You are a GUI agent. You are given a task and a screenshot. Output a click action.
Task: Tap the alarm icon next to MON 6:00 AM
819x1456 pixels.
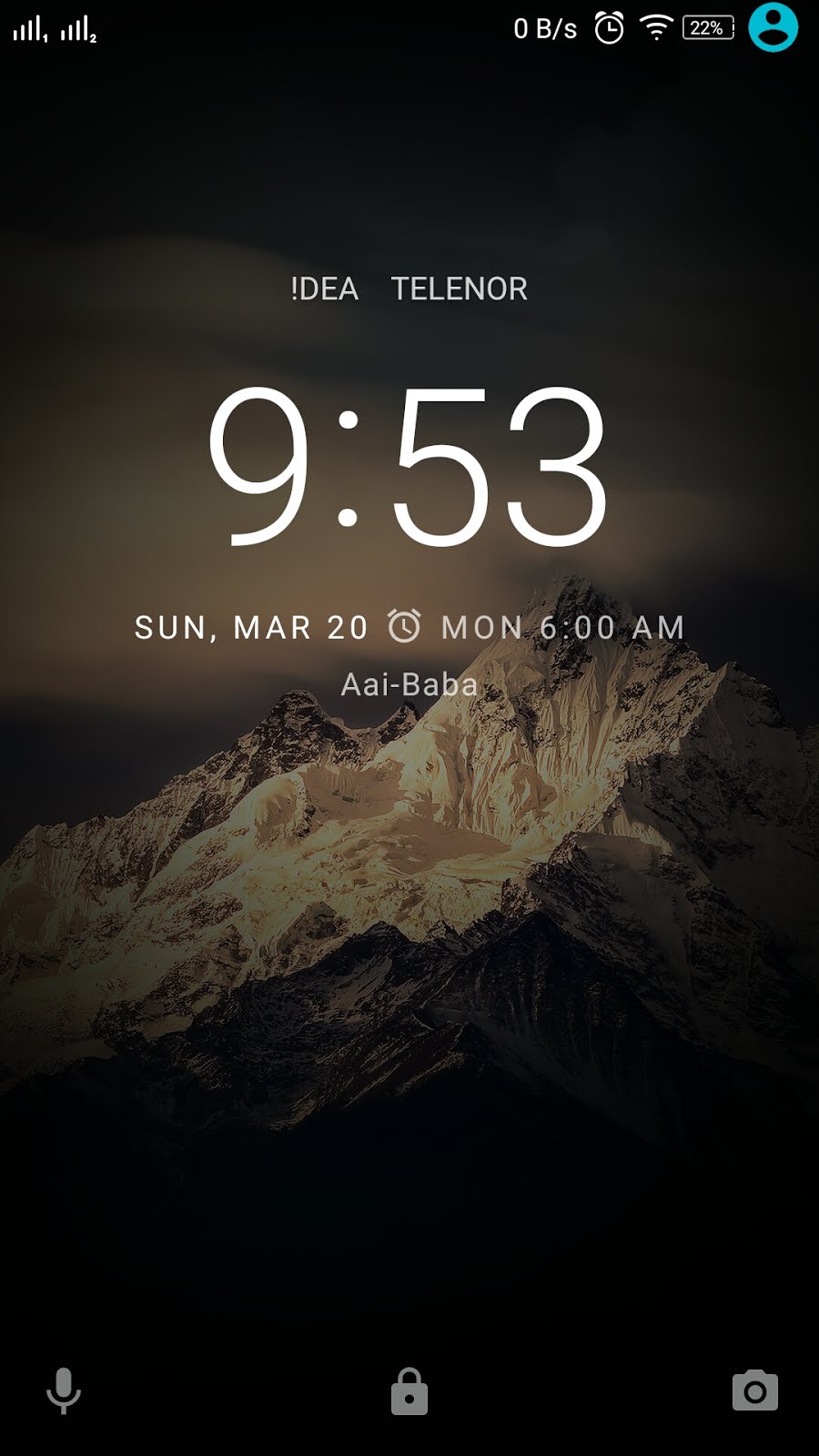(406, 626)
